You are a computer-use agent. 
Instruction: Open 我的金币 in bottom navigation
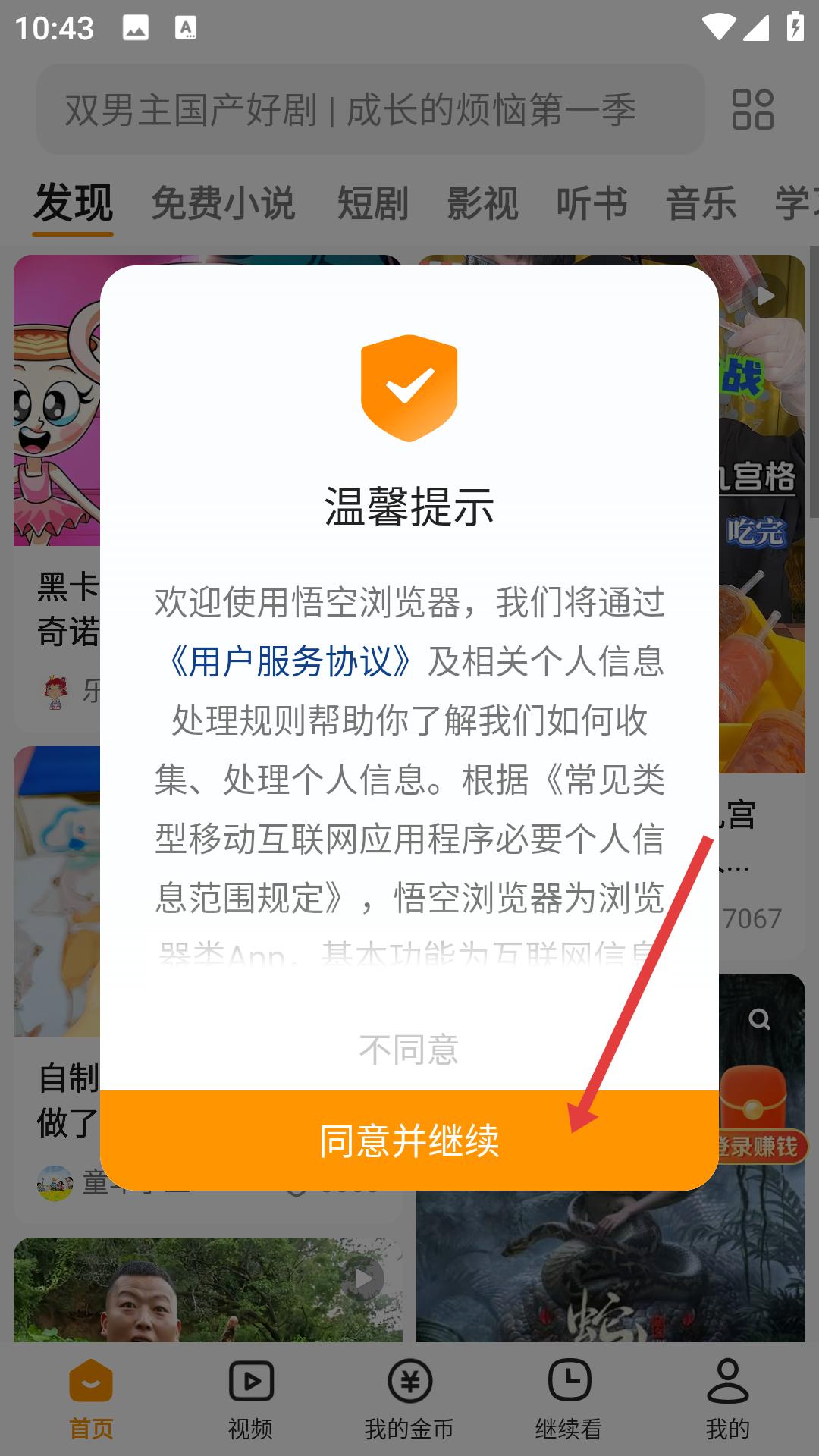click(409, 1399)
